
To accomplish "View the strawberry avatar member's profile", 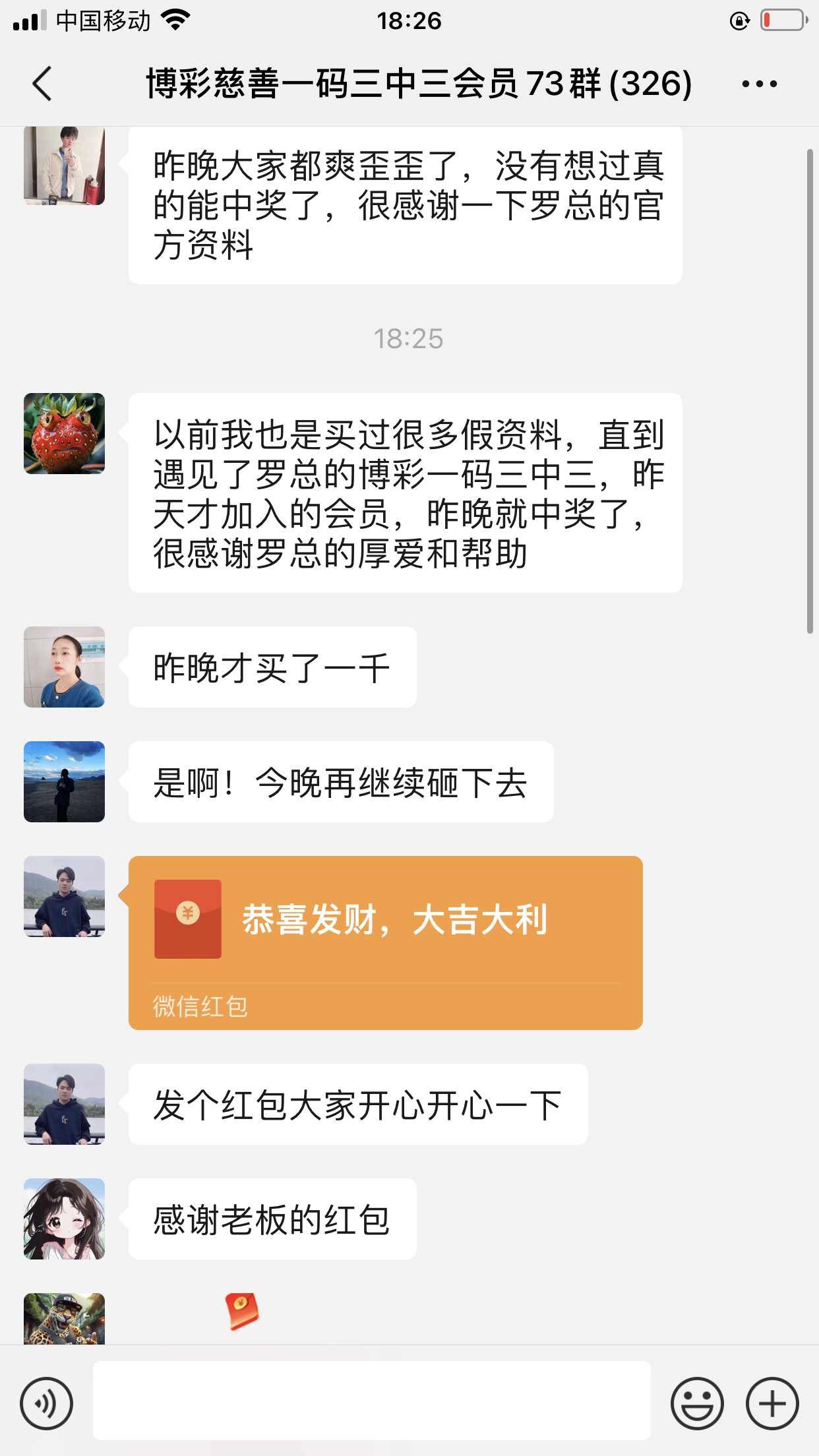I will (64, 433).
